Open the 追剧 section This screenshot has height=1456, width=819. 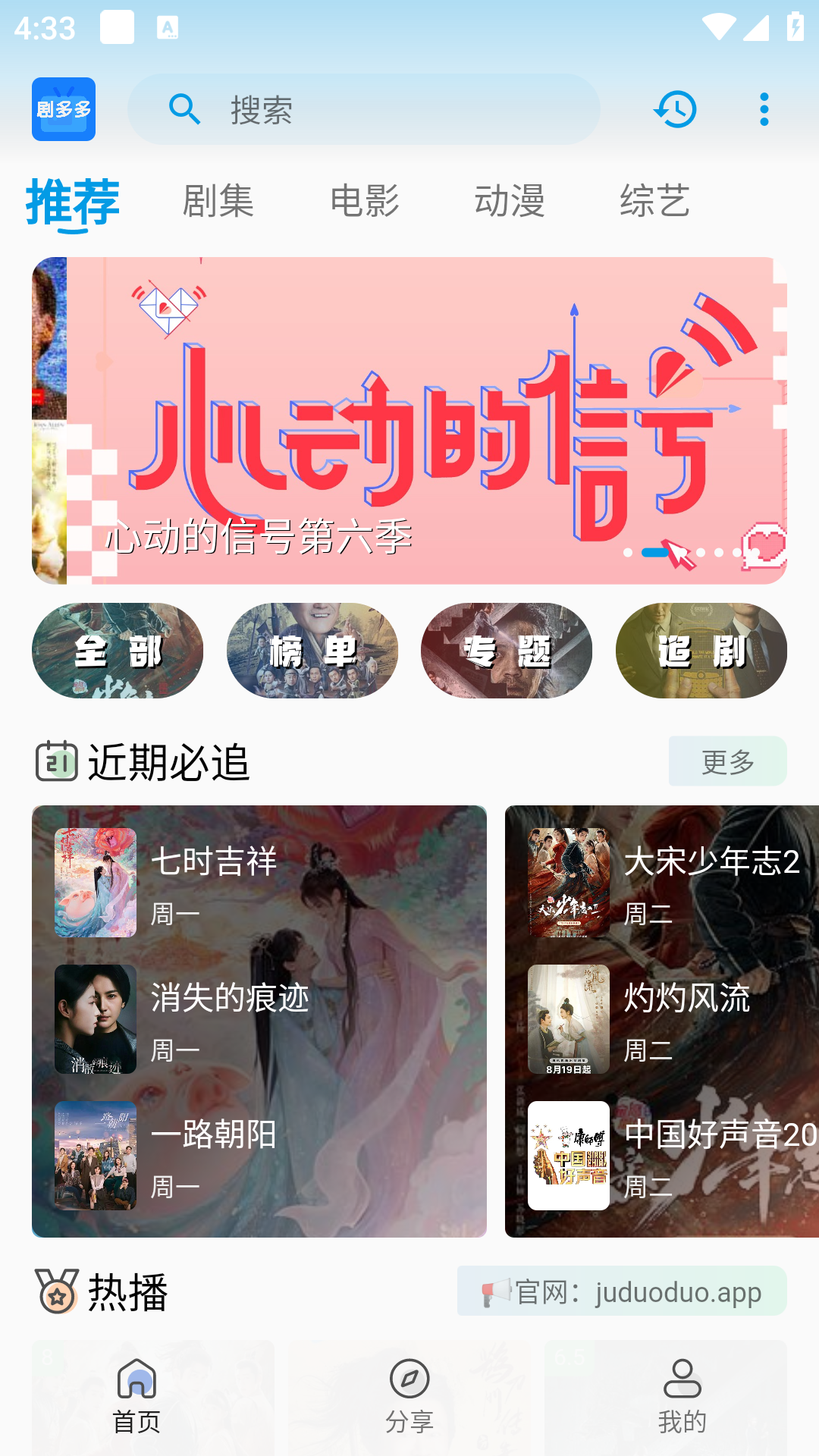click(701, 651)
